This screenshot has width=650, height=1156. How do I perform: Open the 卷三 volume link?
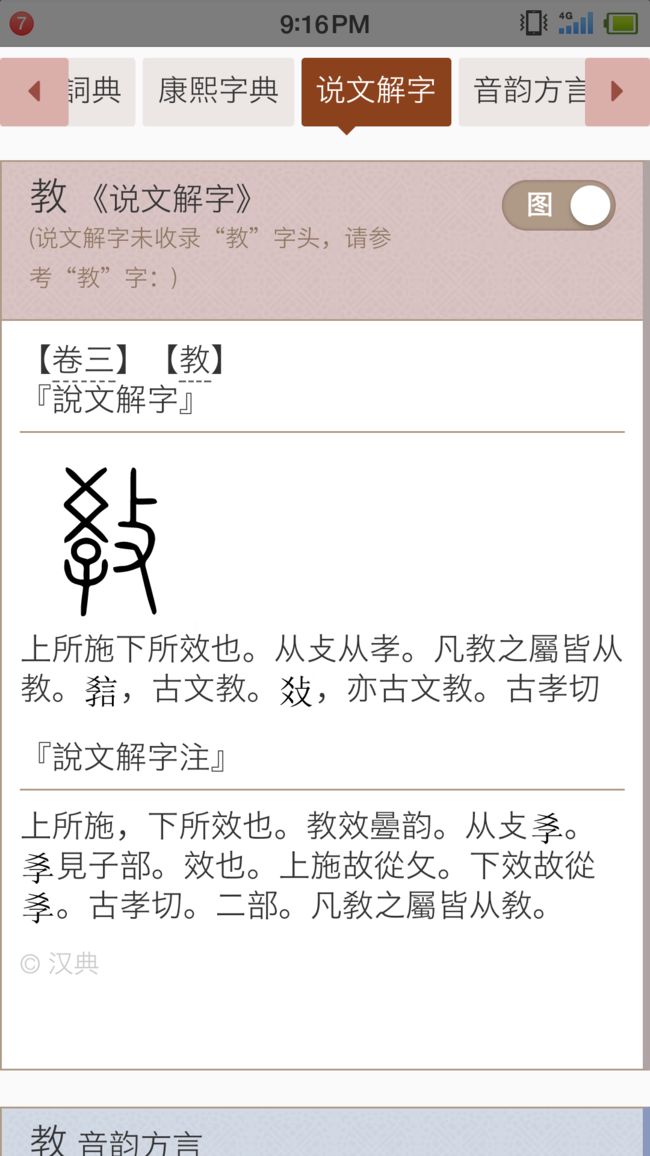click(x=84, y=361)
